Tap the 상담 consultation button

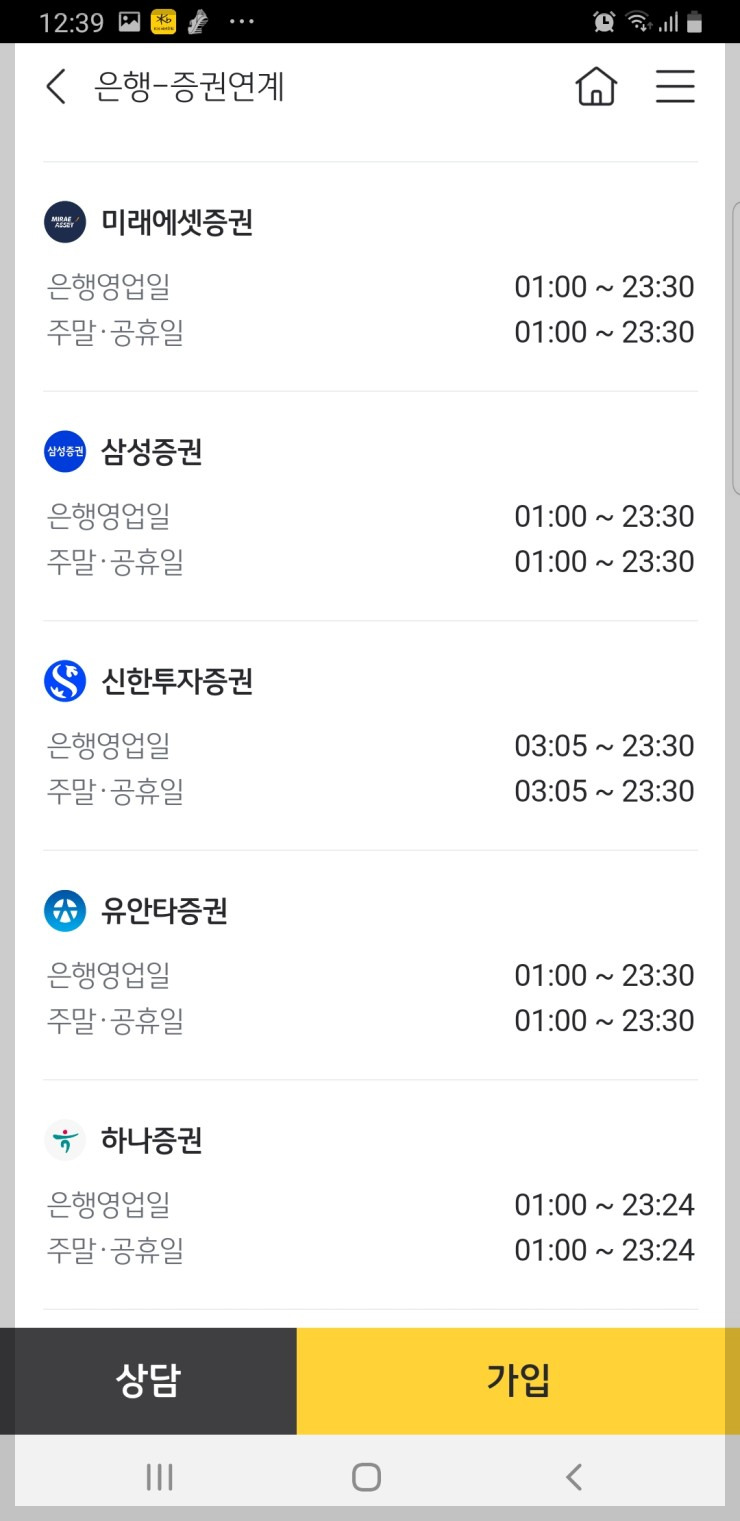coord(148,1381)
